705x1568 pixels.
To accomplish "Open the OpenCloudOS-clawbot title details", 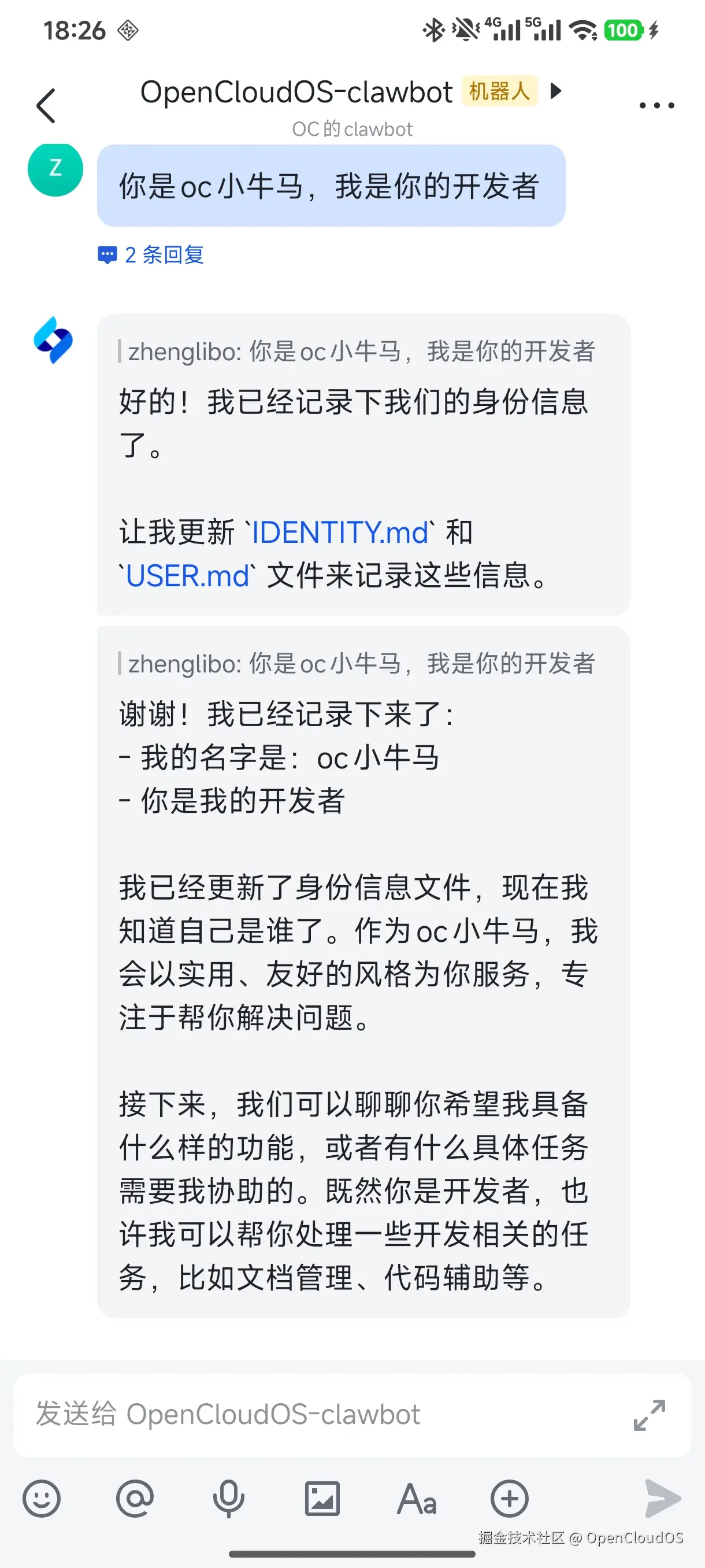I will click(296, 93).
